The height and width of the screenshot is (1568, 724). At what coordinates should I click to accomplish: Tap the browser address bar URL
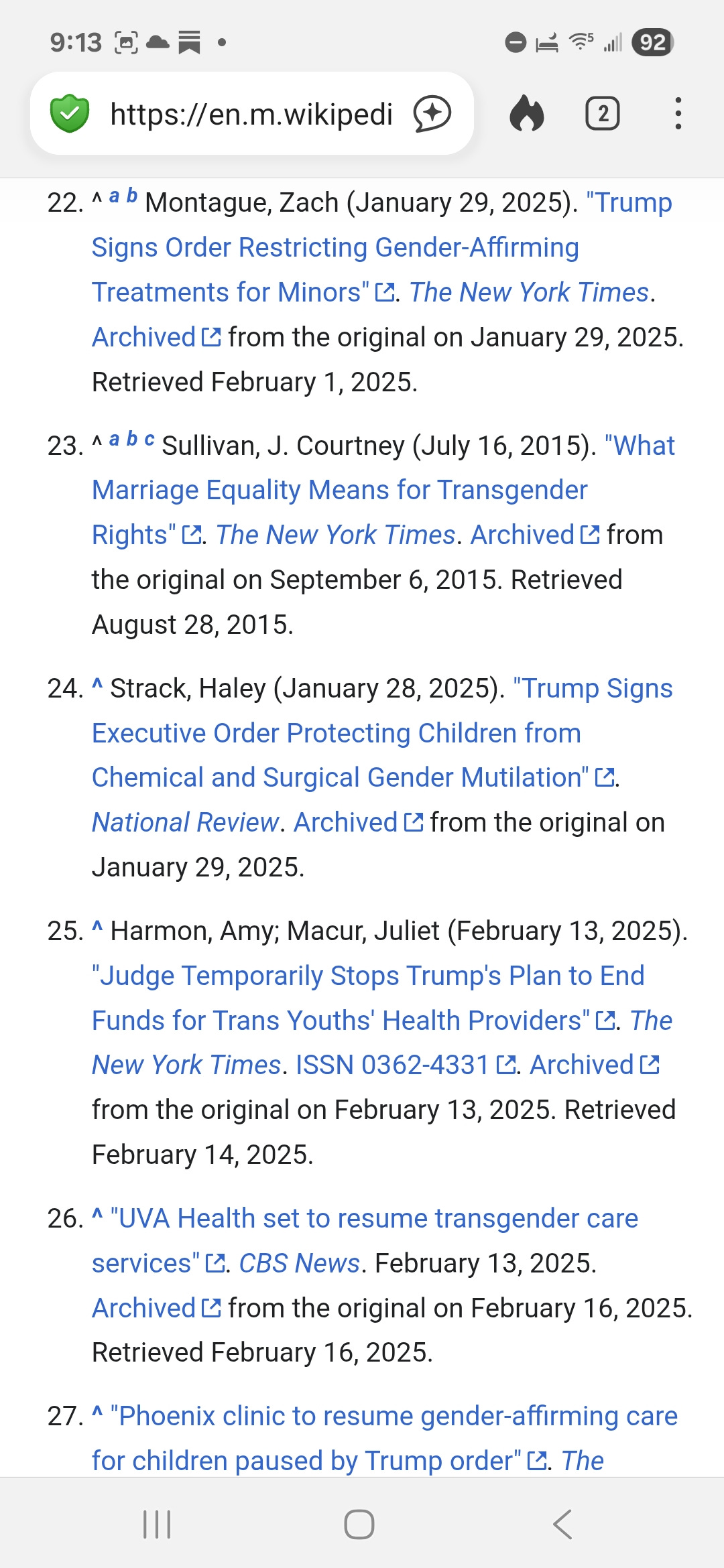pyautogui.click(x=251, y=114)
